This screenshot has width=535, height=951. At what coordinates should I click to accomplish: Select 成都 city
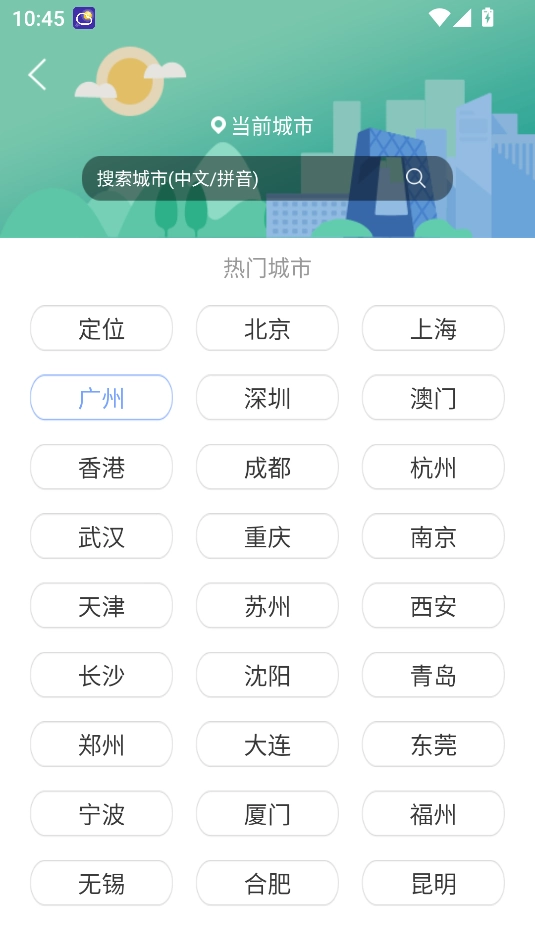pos(268,467)
